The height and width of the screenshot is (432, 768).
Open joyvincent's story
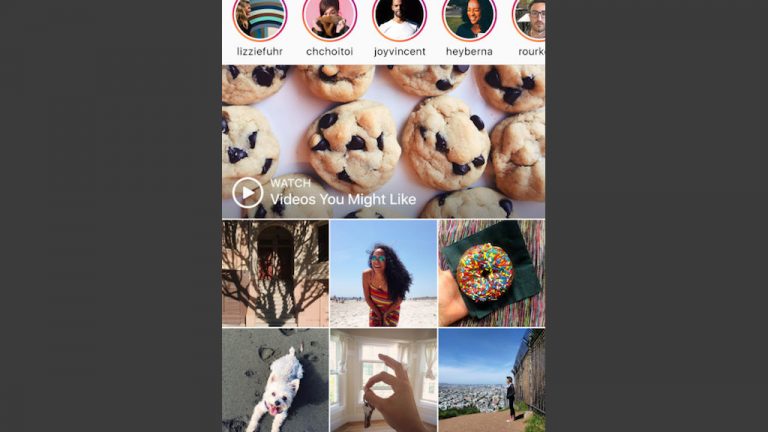(400, 19)
